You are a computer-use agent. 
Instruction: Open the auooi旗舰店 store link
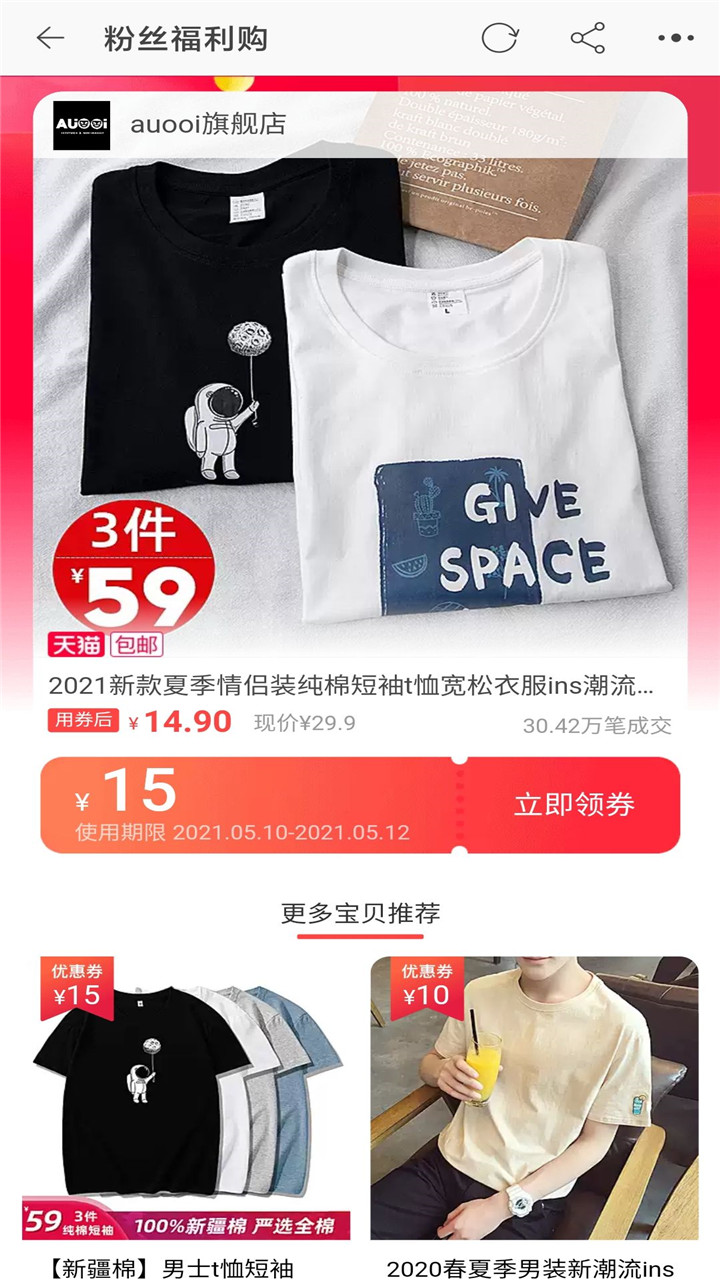tap(207, 124)
